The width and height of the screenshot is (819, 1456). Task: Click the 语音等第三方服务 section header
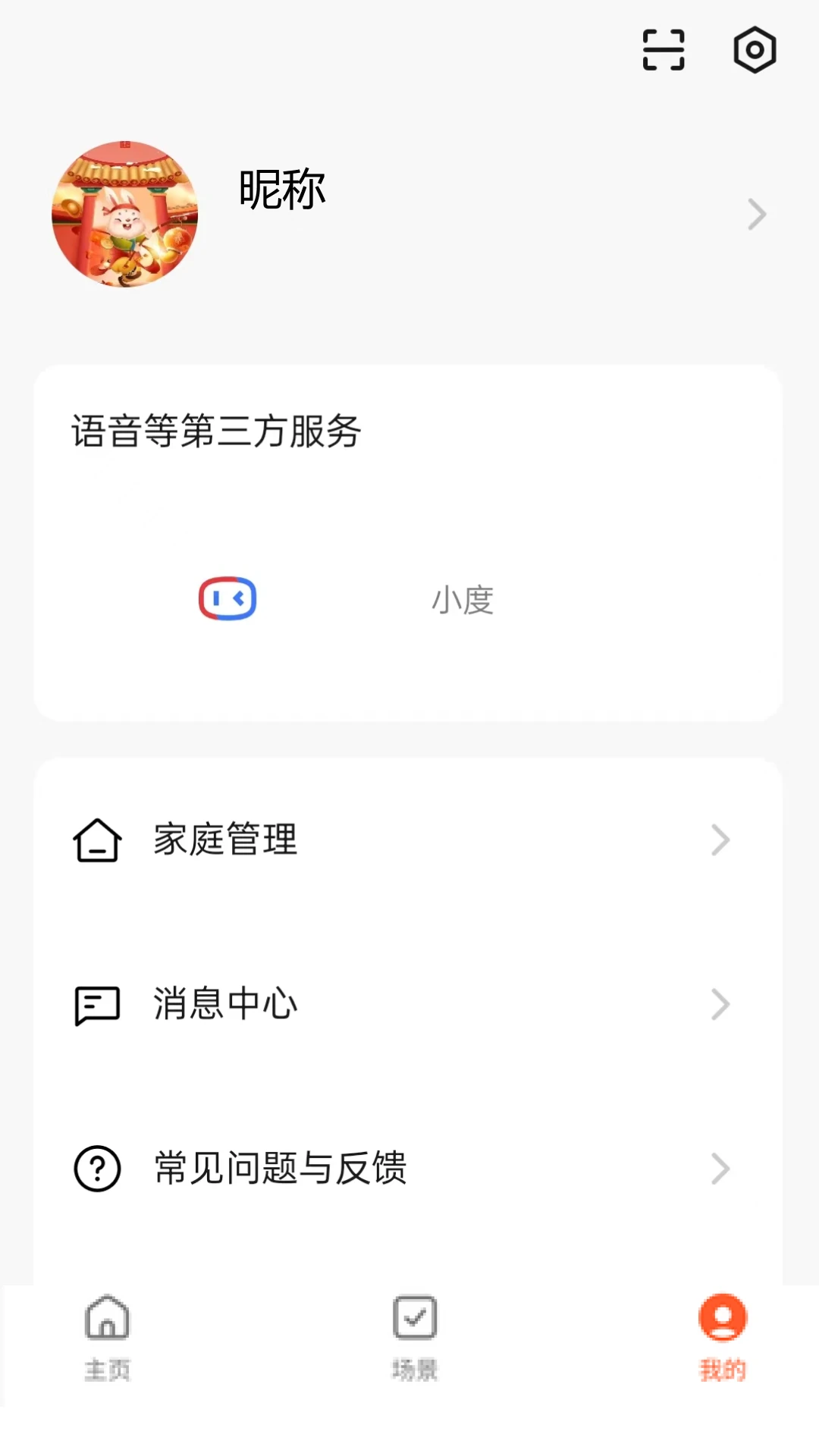click(x=217, y=429)
